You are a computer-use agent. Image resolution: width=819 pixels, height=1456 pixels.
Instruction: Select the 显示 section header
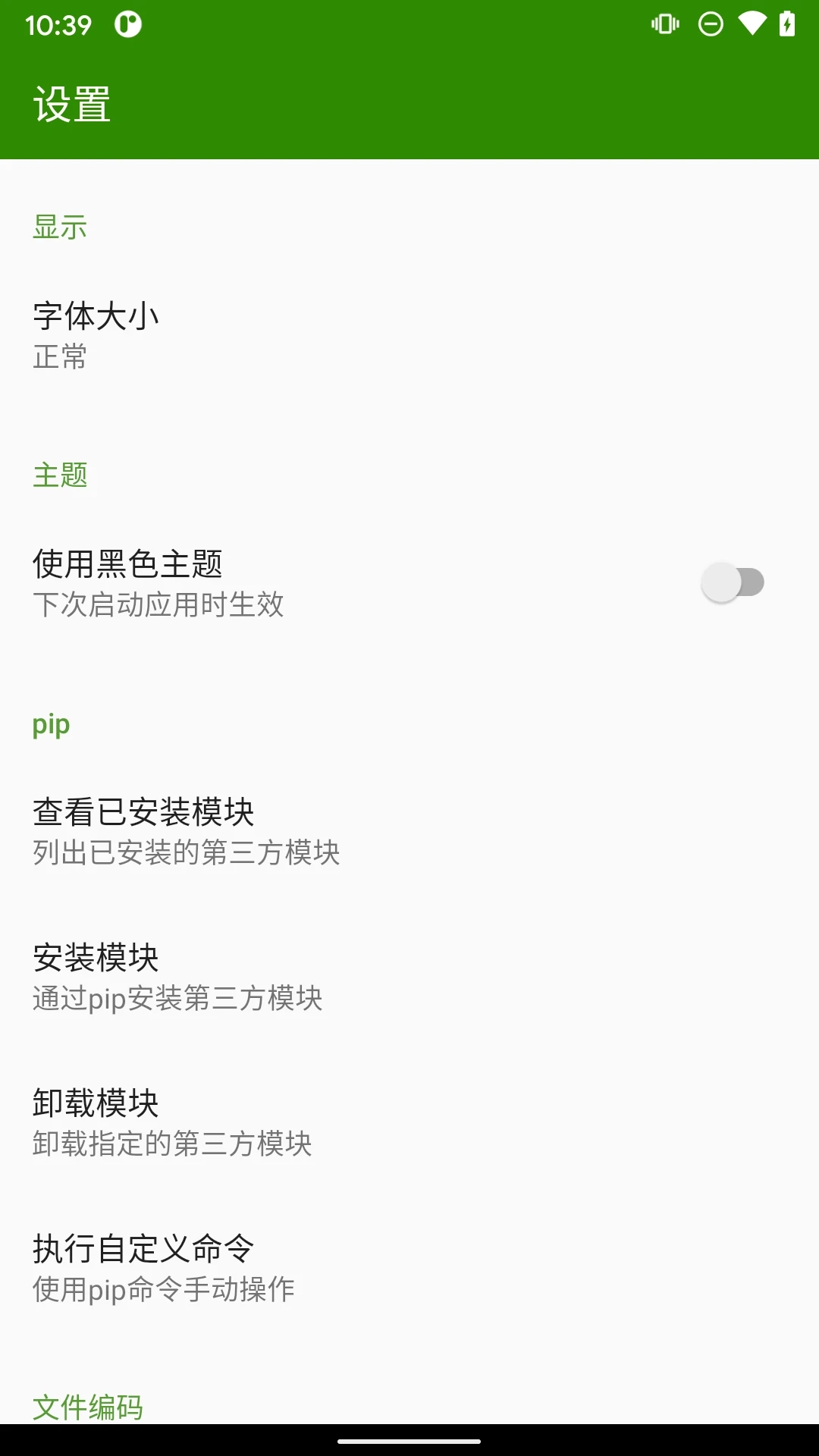59,225
